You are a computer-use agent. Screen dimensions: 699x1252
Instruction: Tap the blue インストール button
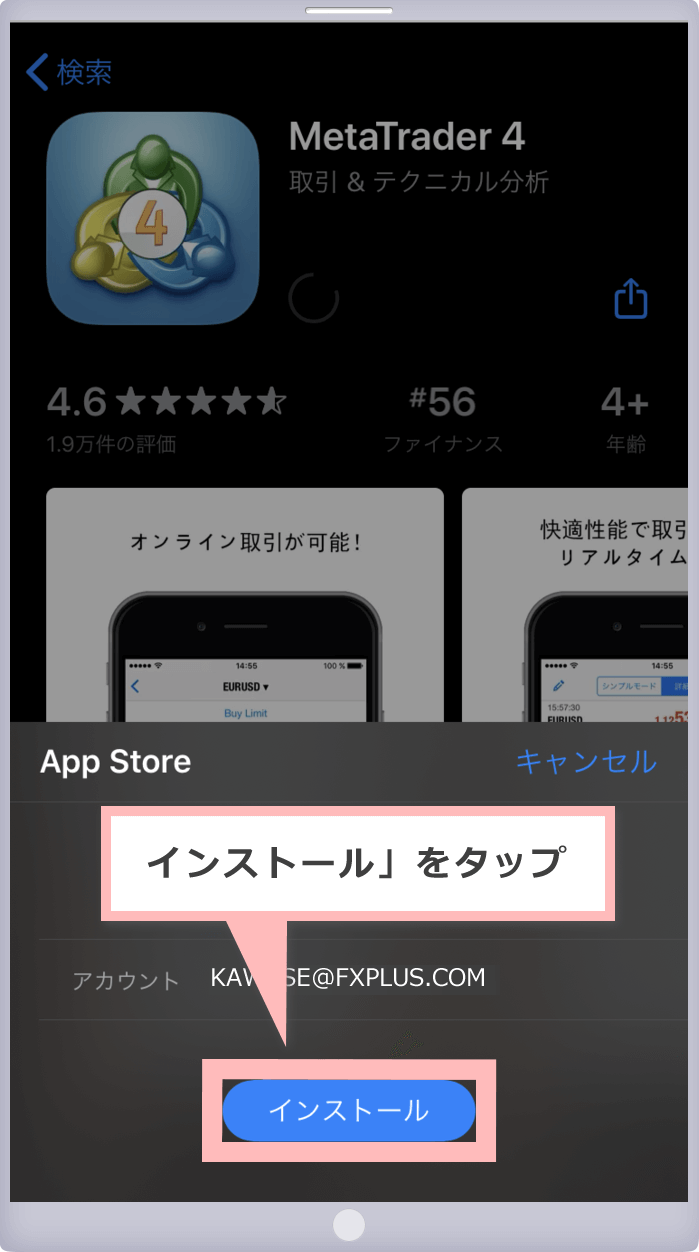click(x=348, y=1110)
